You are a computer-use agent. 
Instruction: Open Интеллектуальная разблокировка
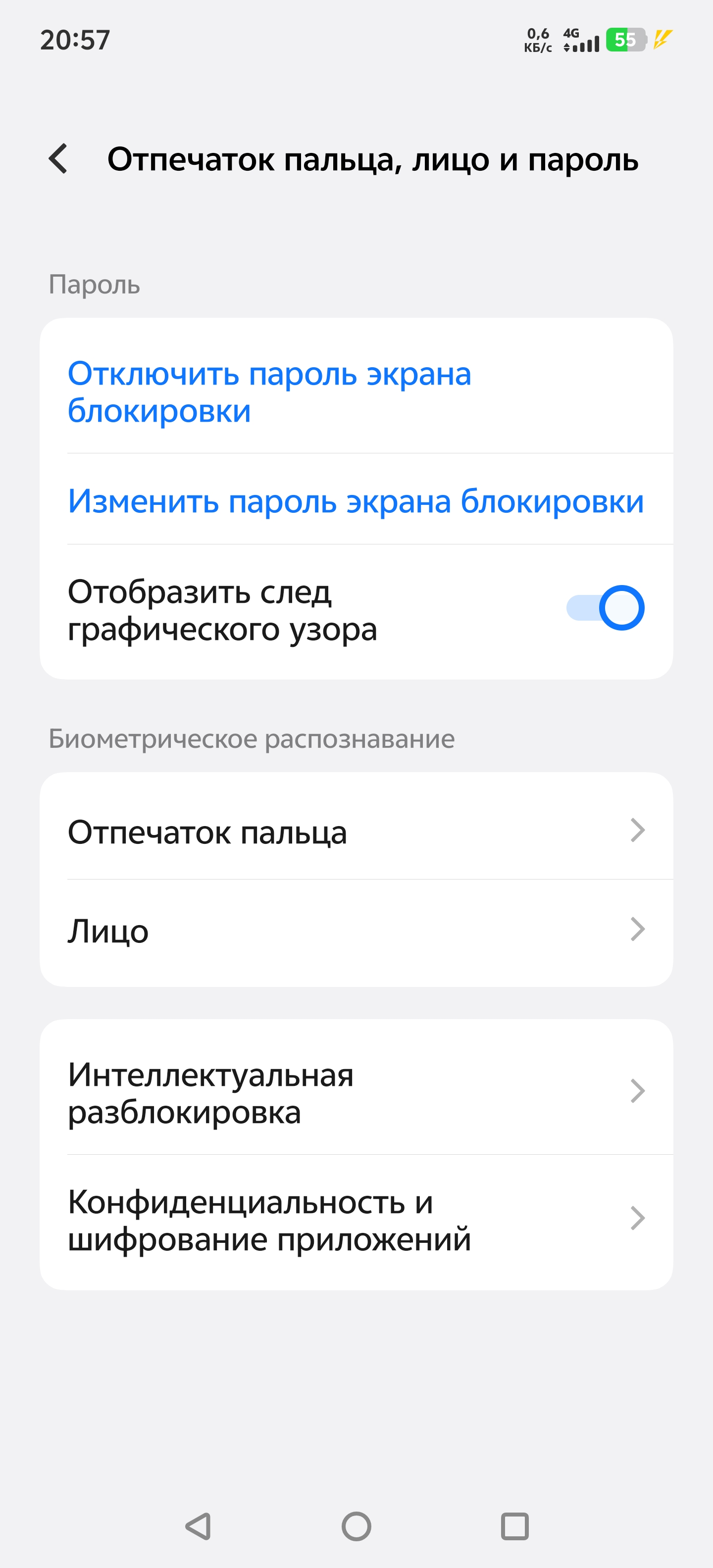[x=356, y=1087]
